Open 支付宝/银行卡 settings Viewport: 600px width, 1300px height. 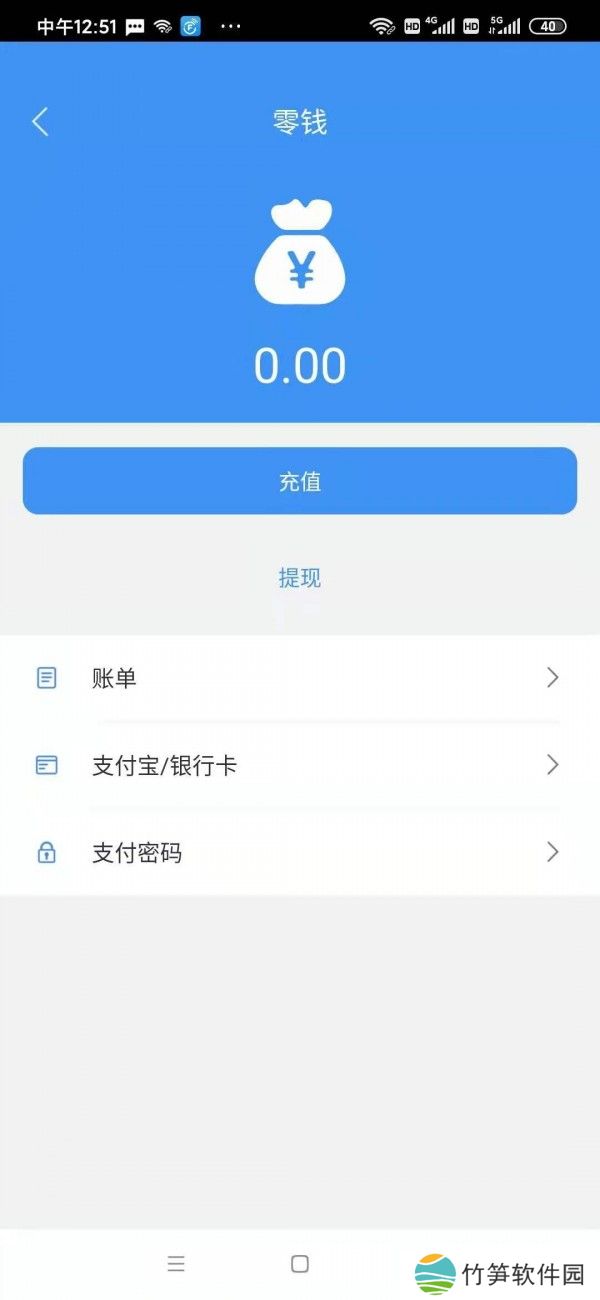[300, 766]
